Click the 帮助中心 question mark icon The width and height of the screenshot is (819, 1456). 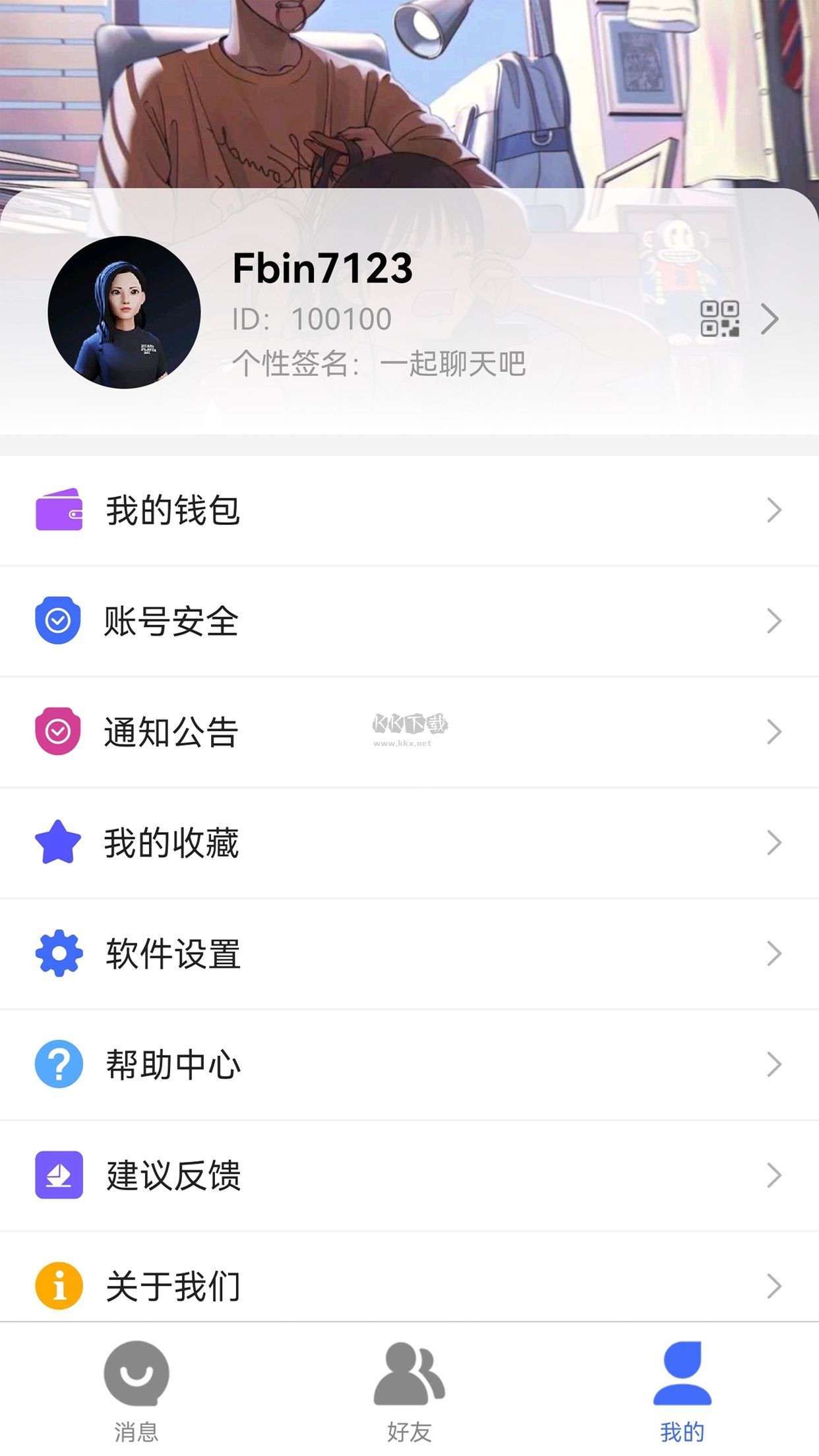click(x=59, y=1062)
